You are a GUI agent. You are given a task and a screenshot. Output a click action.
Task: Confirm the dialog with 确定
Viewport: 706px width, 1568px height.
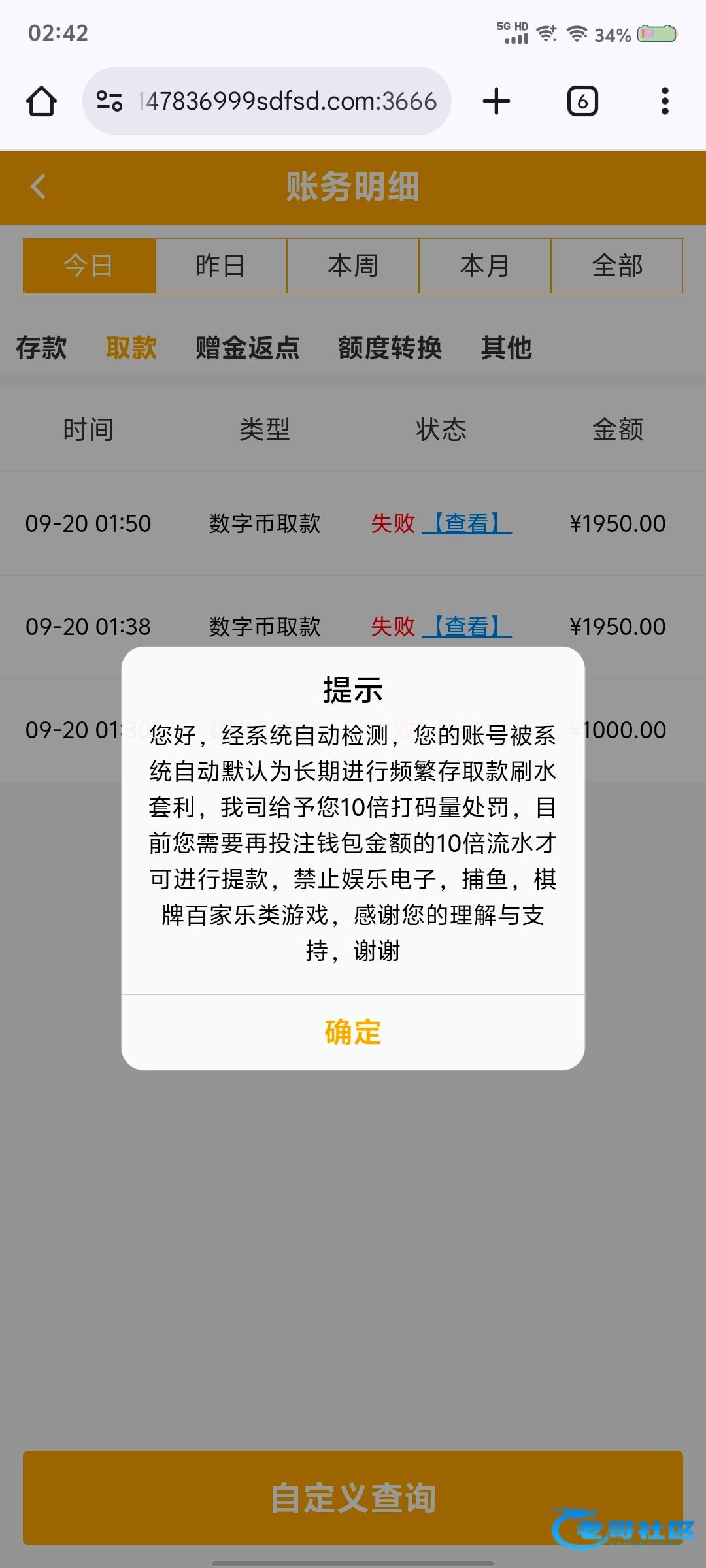[x=353, y=1032]
